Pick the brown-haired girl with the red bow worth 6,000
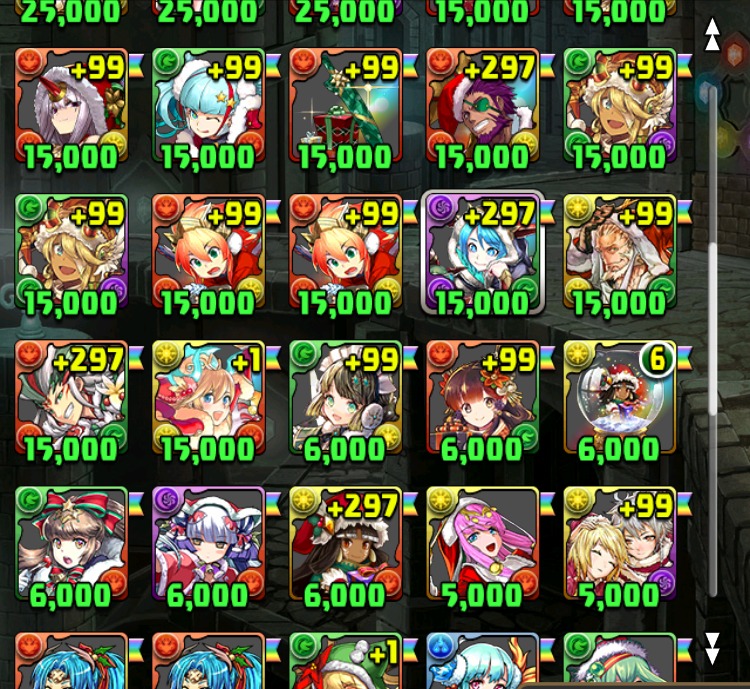The image size is (750, 689). tap(71, 543)
